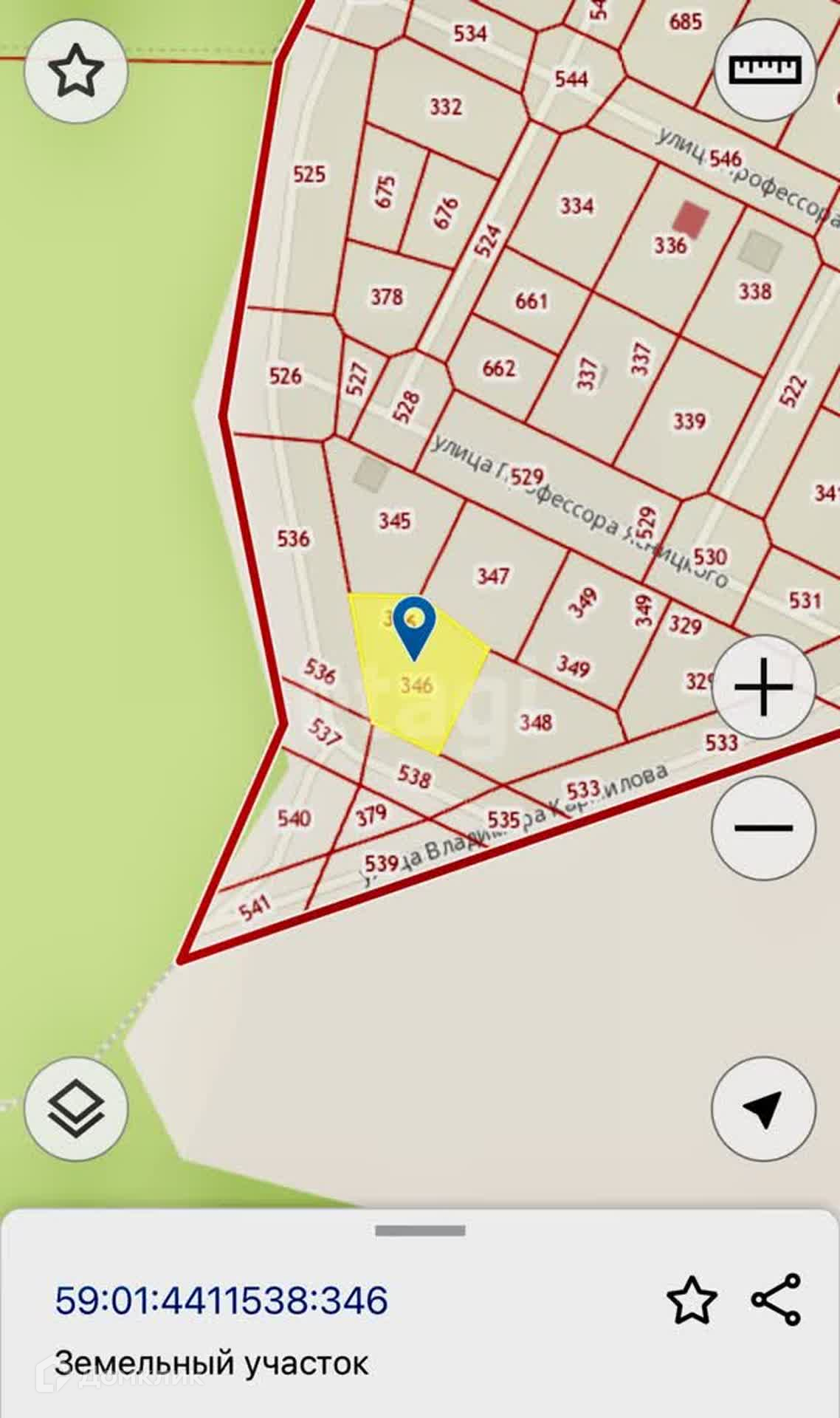The width and height of the screenshot is (840, 1418).
Task: Open the map layers selector
Action: point(75,1109)
